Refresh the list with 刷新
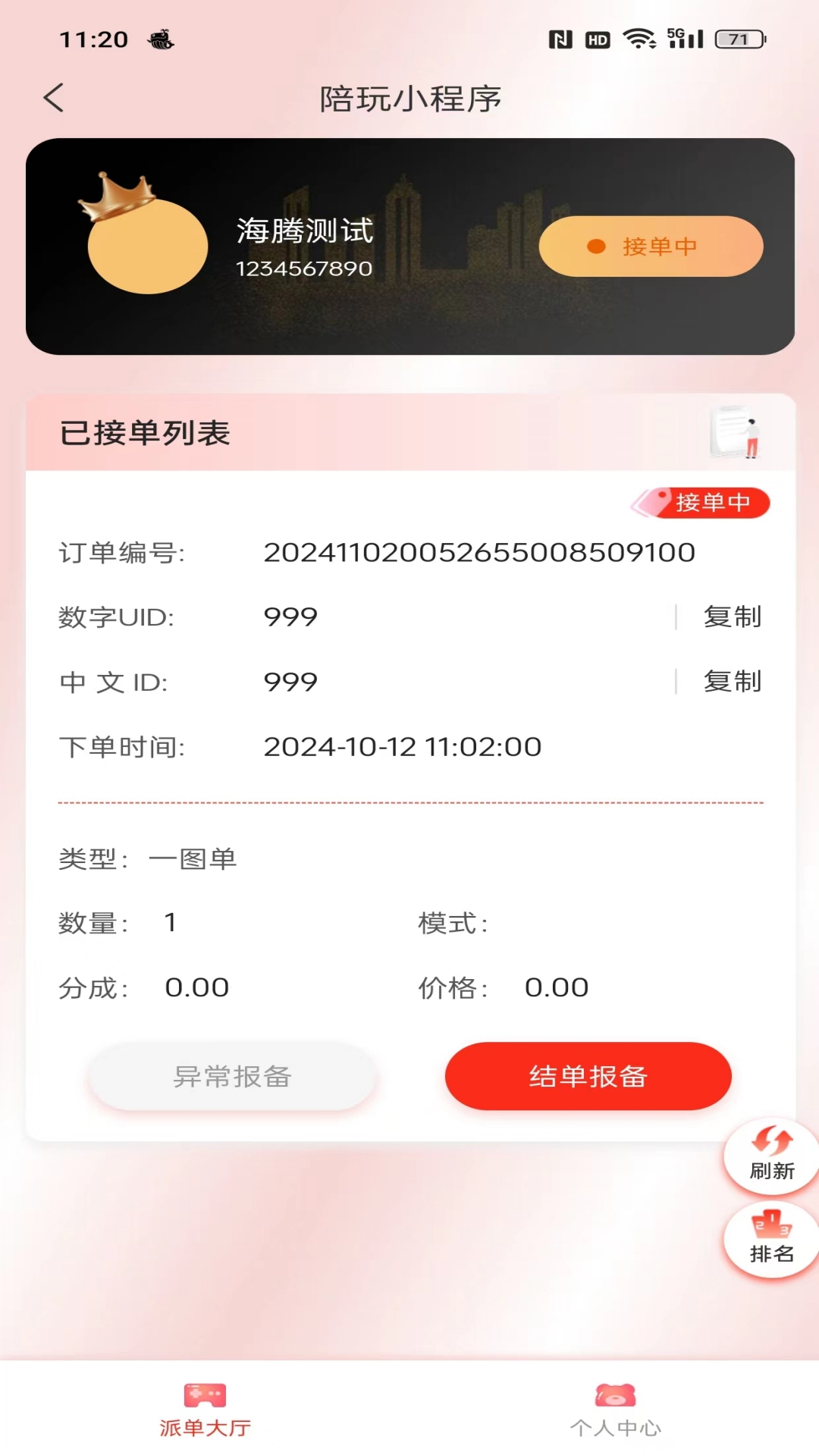 tap(771, 1156)
